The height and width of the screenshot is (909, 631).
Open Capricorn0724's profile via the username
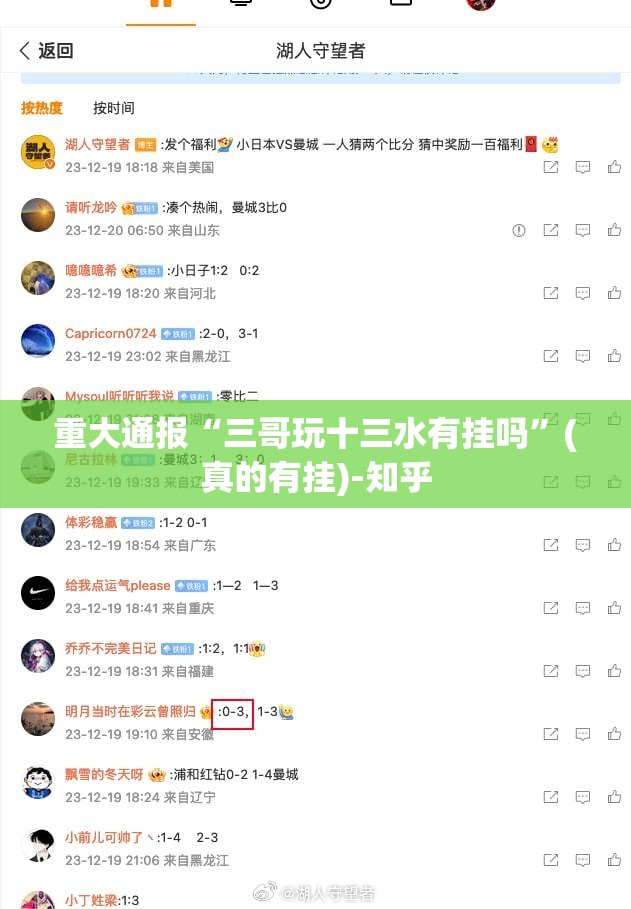tap(110, 334)
